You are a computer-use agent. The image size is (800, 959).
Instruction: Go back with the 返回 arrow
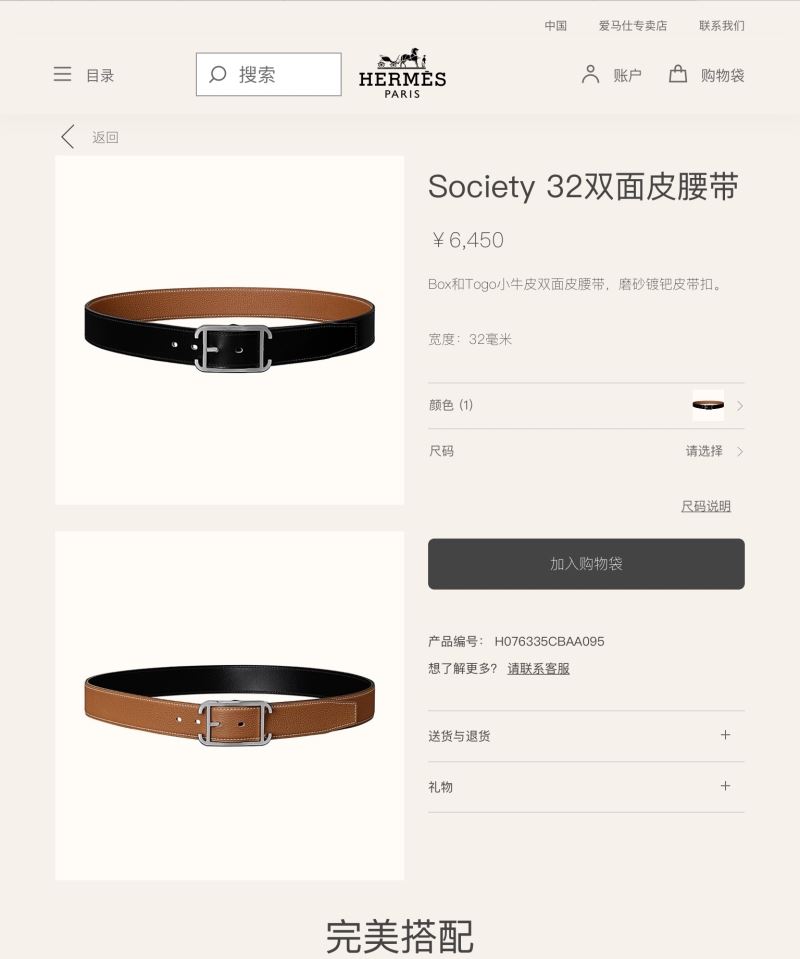tap(89, 137)
